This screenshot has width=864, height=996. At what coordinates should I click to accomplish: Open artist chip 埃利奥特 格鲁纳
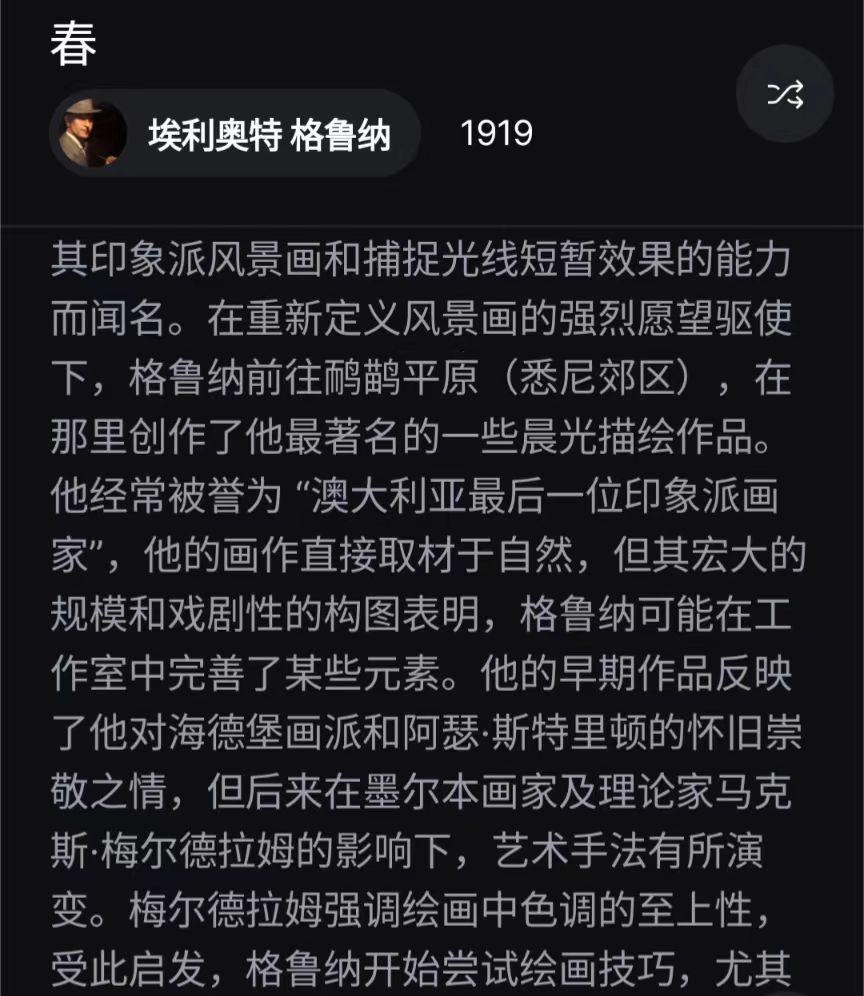coord(236,133)
